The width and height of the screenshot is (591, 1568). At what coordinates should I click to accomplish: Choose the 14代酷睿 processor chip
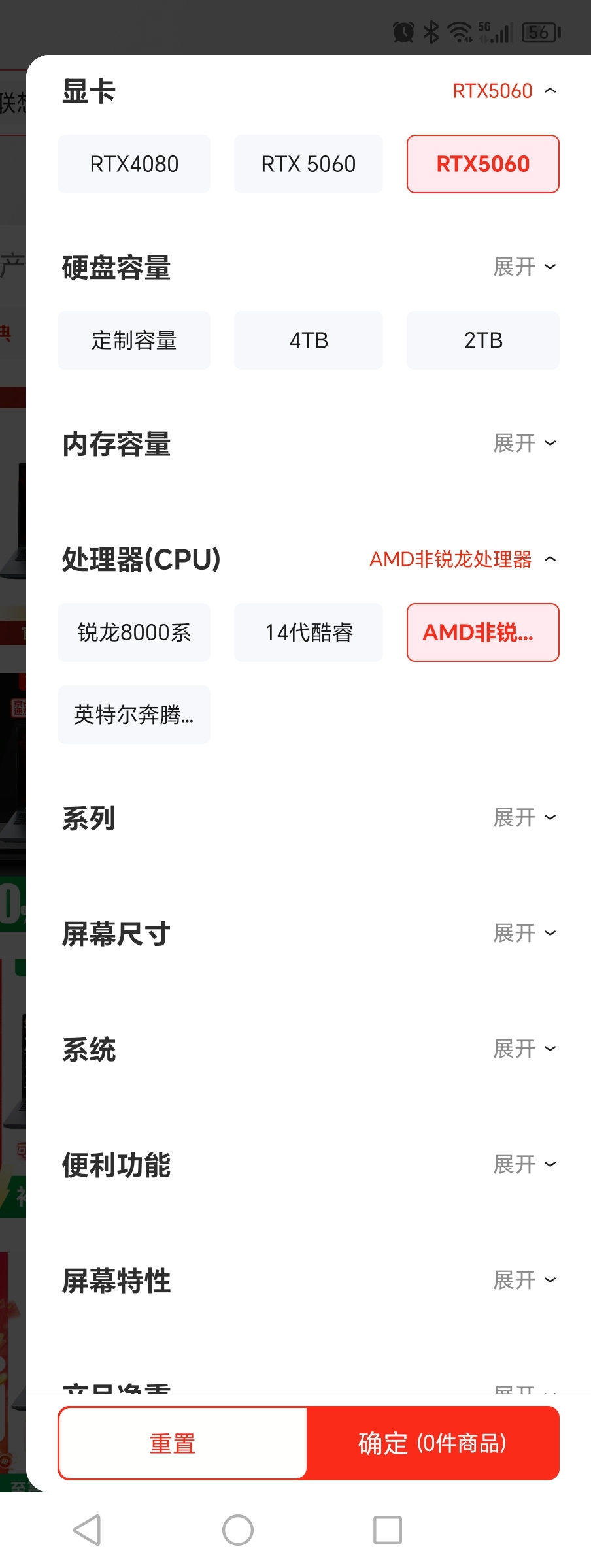[309, 632]
